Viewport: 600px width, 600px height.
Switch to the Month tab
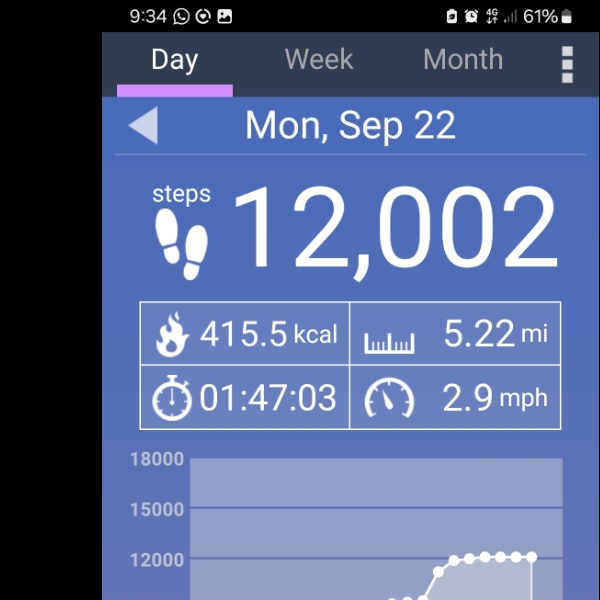pos(462,60)
